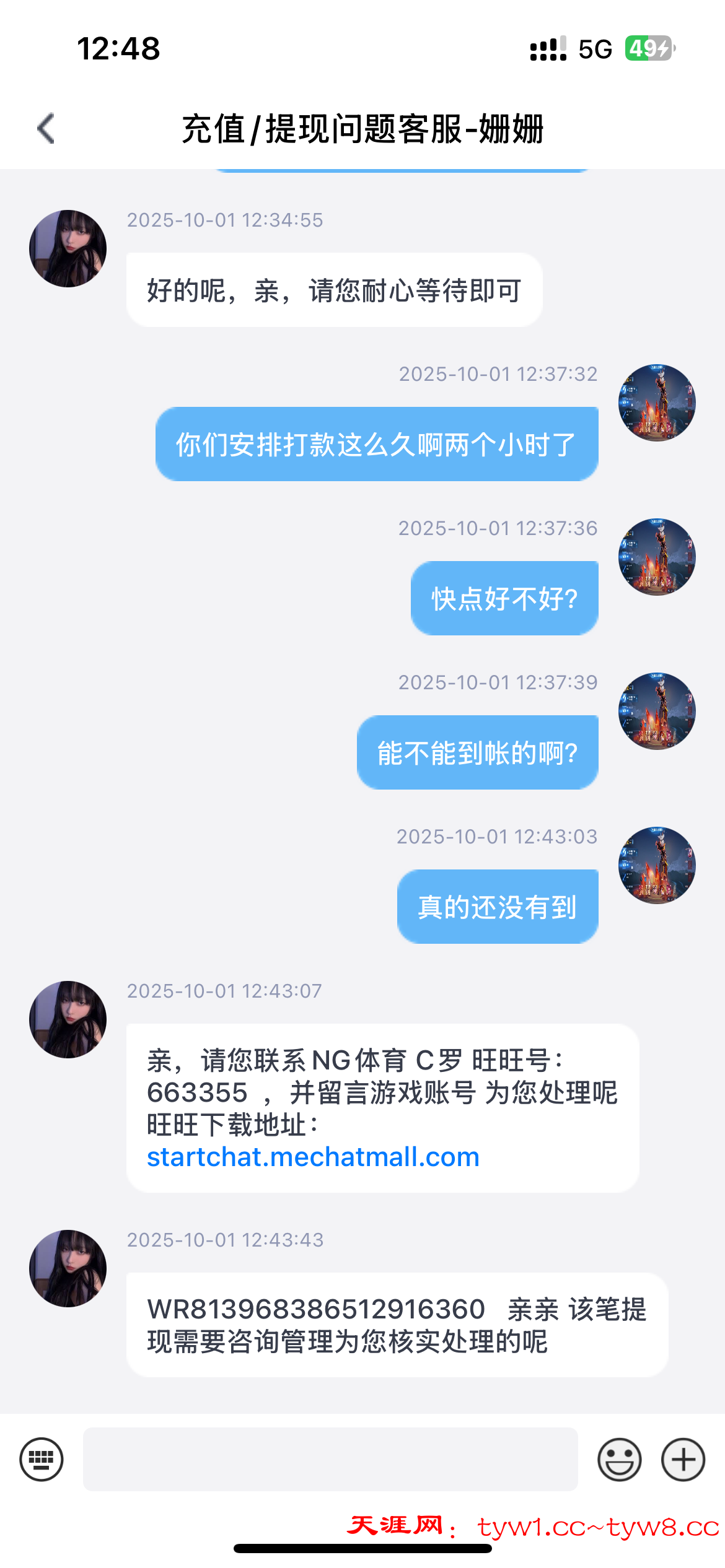Tap your own game-themed avatar
Image resolution: width=725 pixels, height=1568 pixels.
[x=656, y=403]
